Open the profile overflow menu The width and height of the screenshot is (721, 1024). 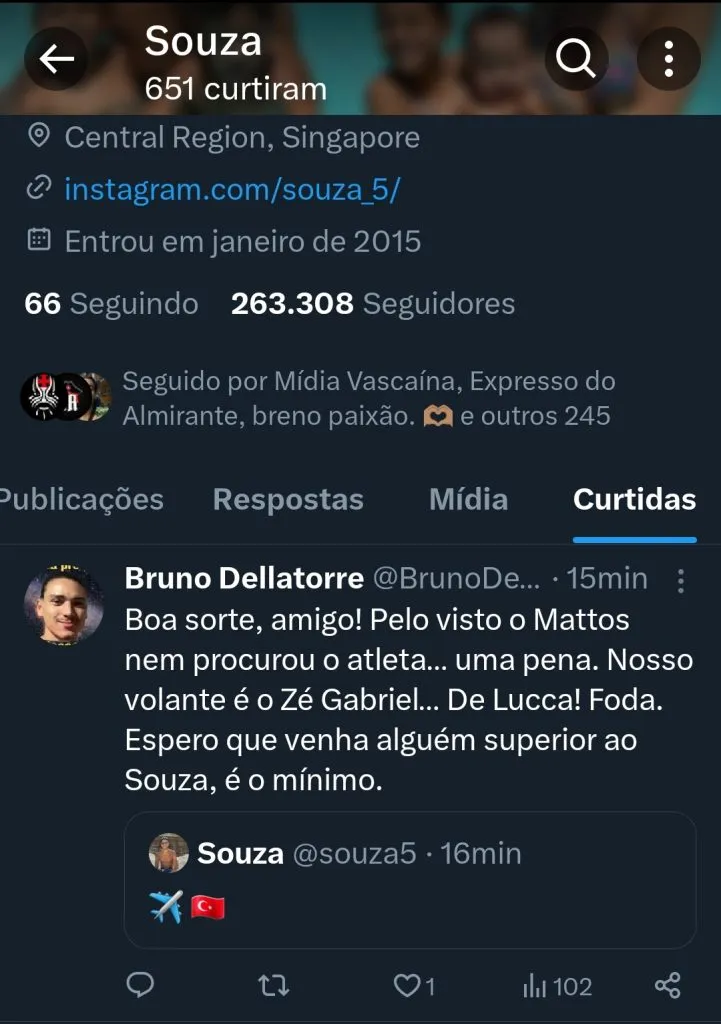[x=668, y=60]
